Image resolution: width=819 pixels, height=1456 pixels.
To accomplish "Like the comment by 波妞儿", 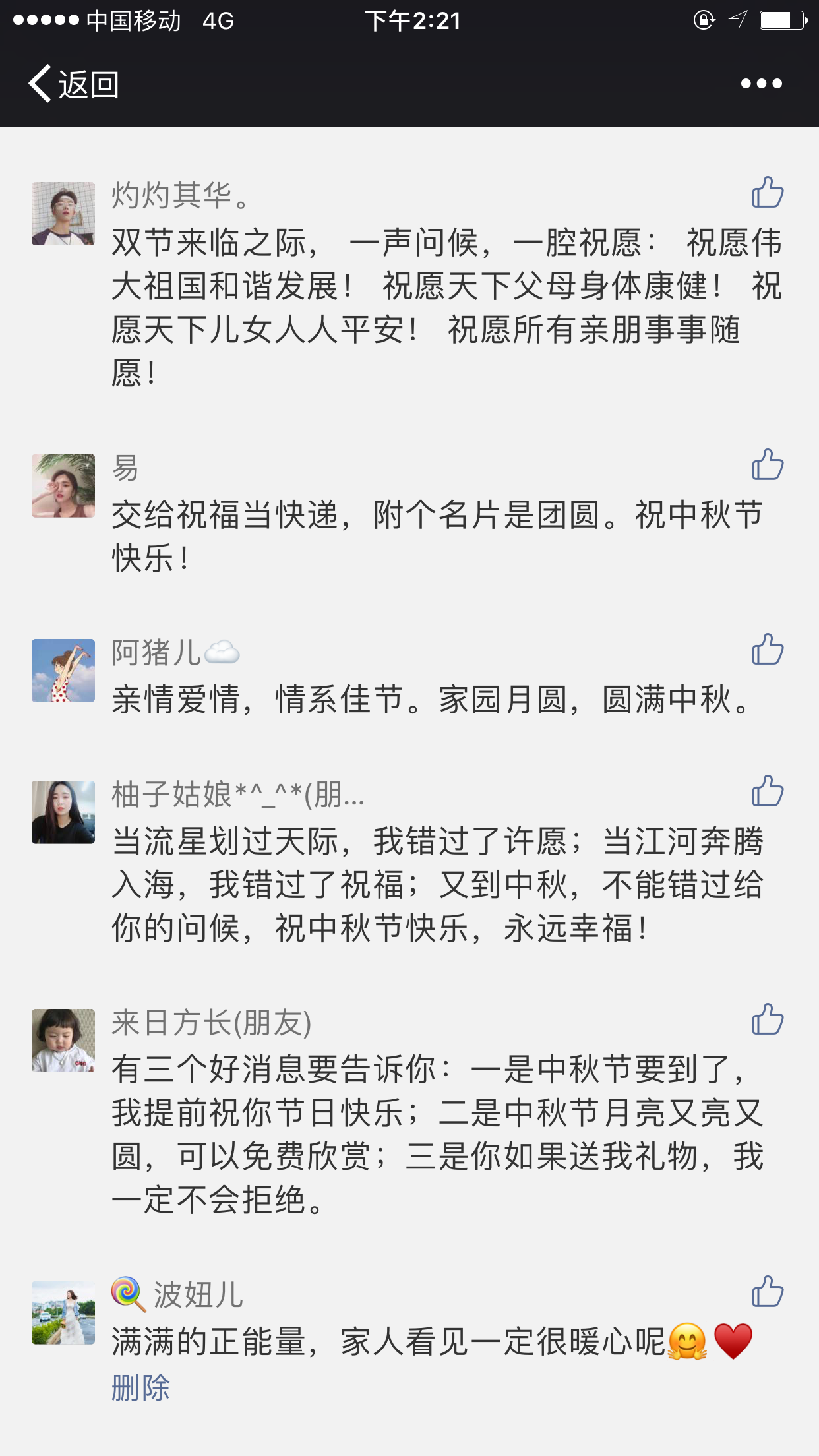I will click(x=768, y=1292).
